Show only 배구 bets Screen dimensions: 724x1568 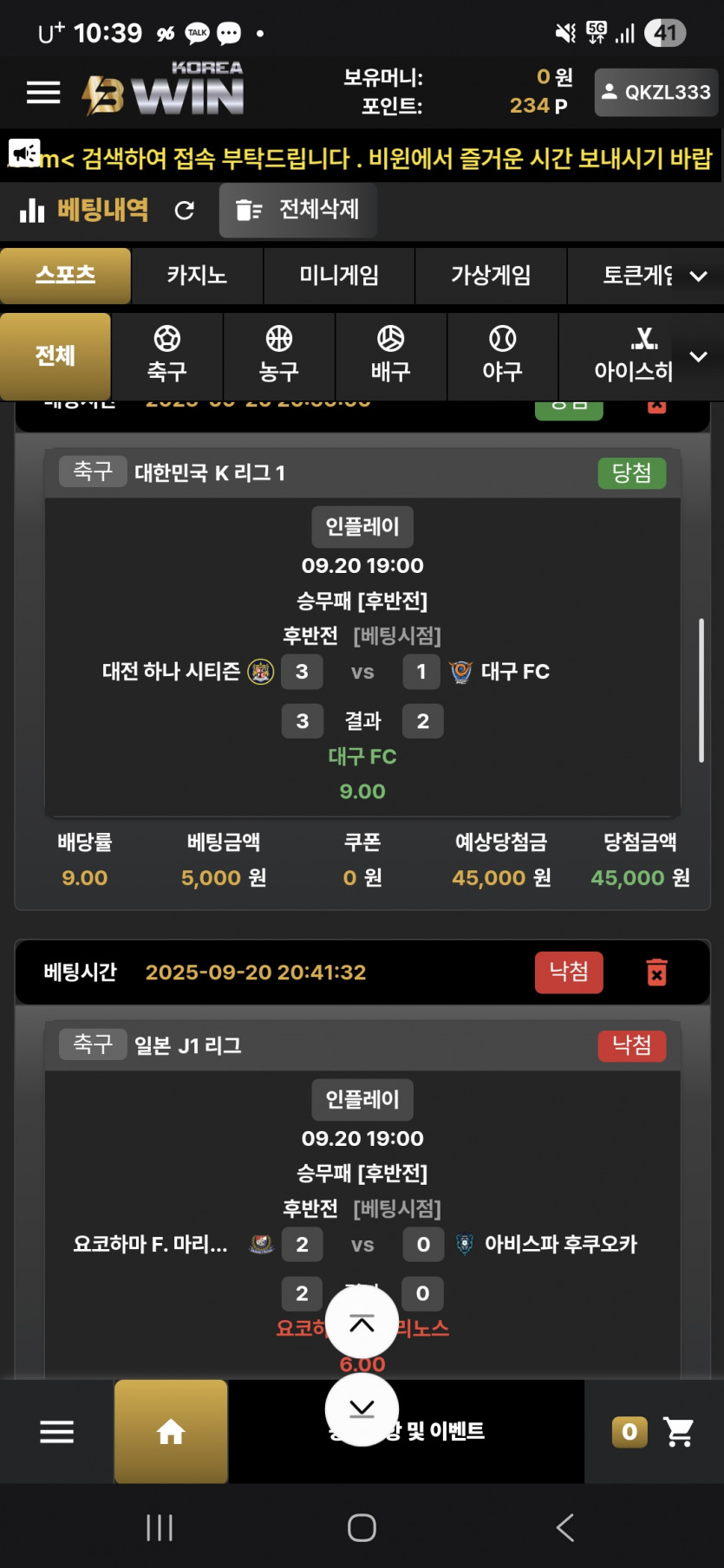[x=391, y=355]
